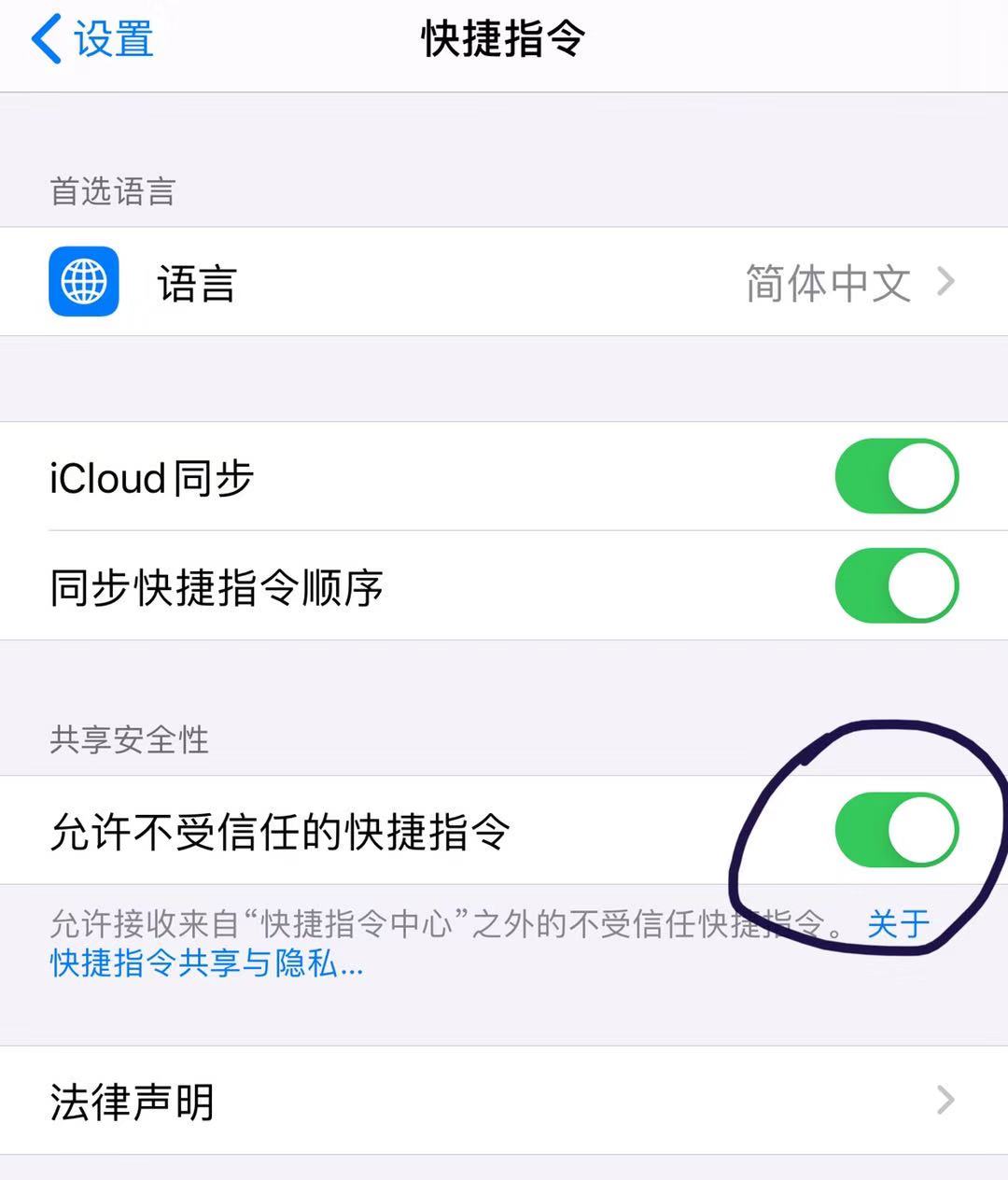Image resolution: width=1008 pixels, height=1180 pixels.
Task: Tap the globe Language icon
Action: pyautogui.click(x=84, y=282)
